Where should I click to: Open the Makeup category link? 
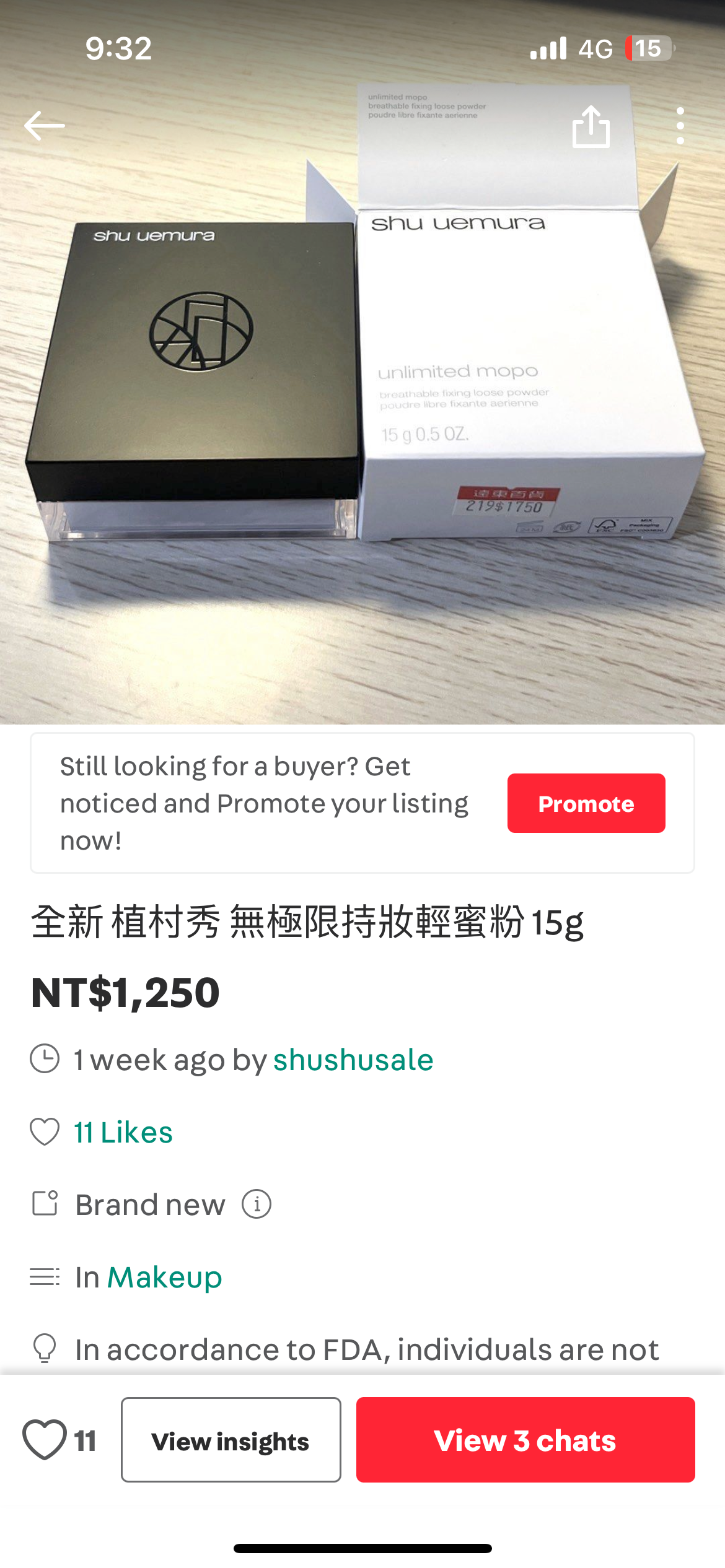point(164,1278)
